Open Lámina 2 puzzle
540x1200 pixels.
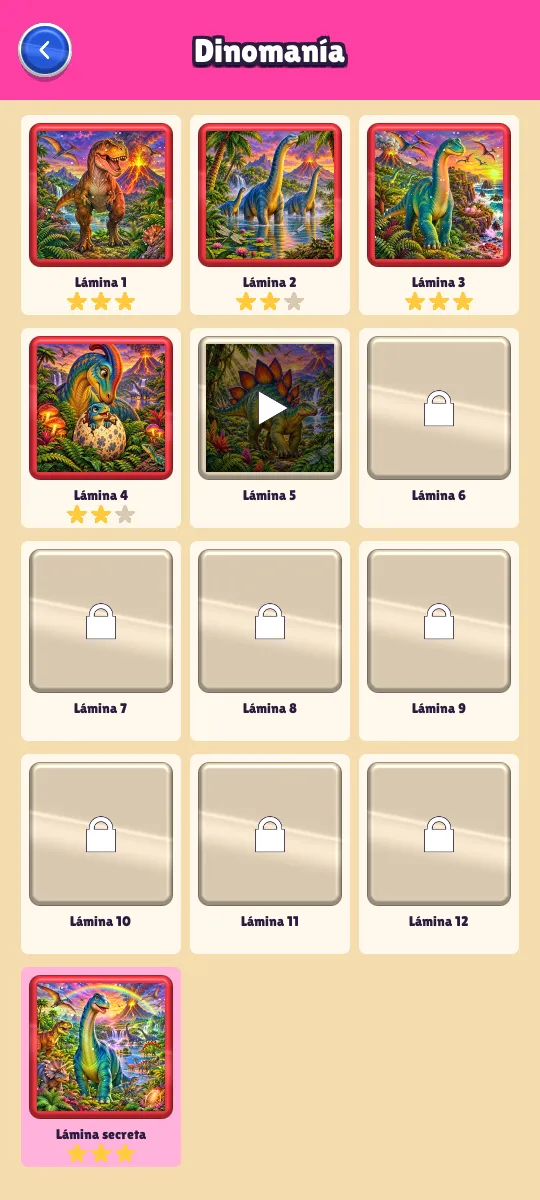coord(270,195)
